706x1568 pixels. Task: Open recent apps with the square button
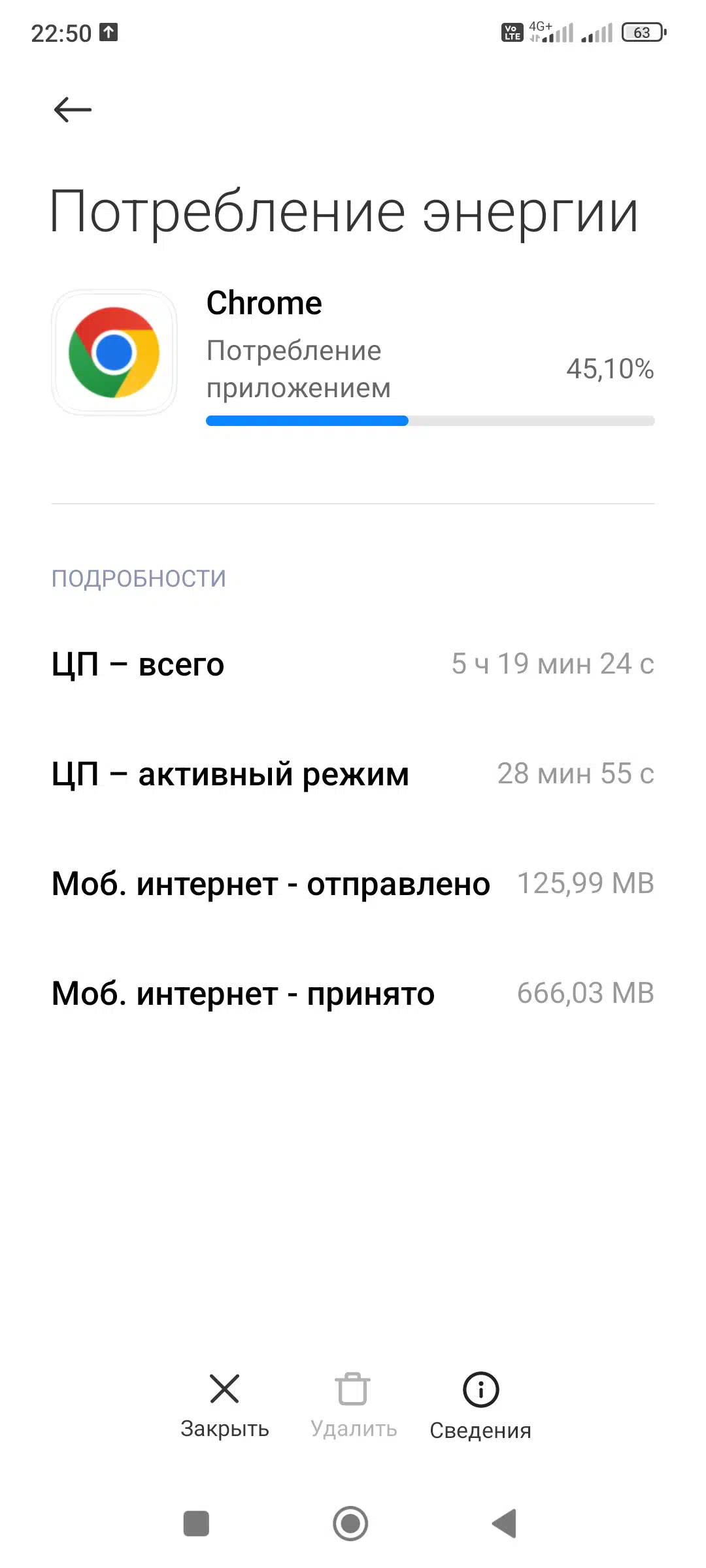(x=196, y=1524)
